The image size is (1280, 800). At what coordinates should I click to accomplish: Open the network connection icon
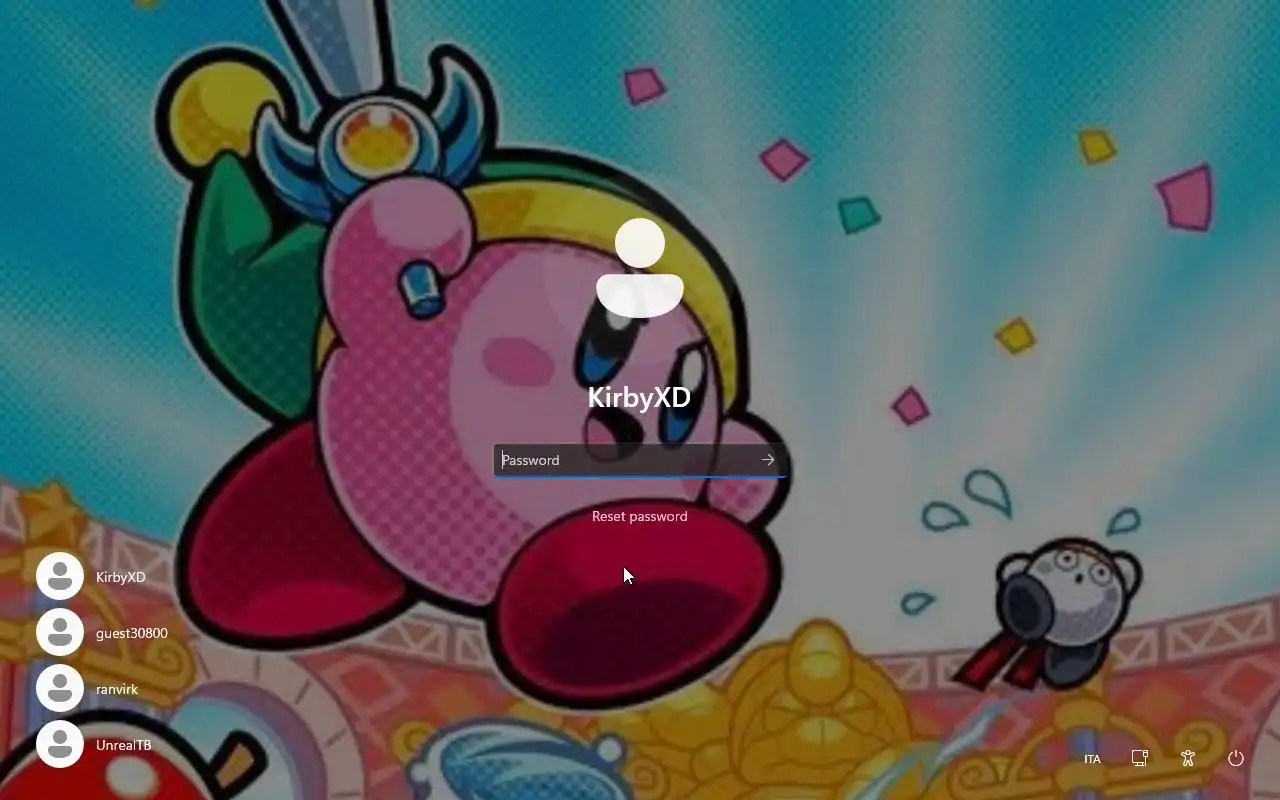(1139, 758)
